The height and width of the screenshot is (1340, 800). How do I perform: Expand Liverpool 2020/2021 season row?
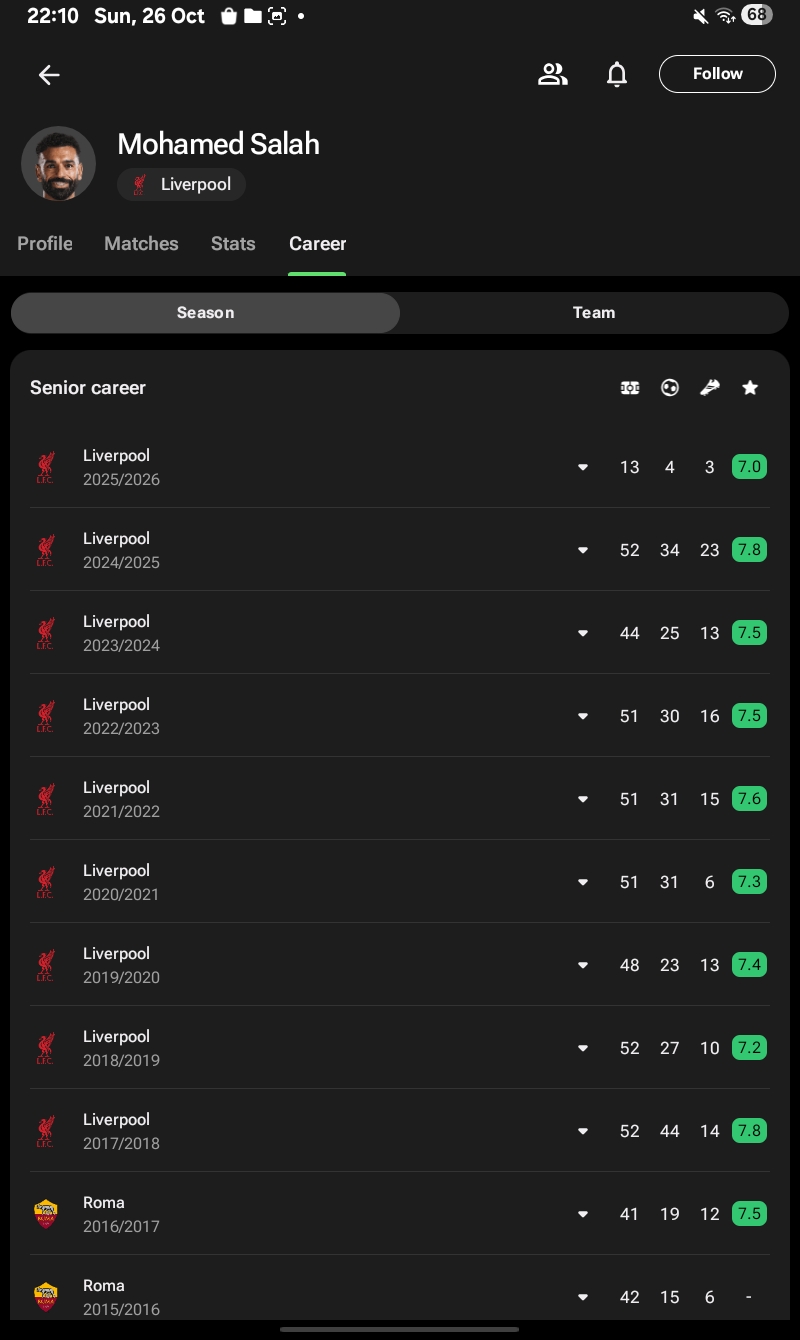(583, 882)
